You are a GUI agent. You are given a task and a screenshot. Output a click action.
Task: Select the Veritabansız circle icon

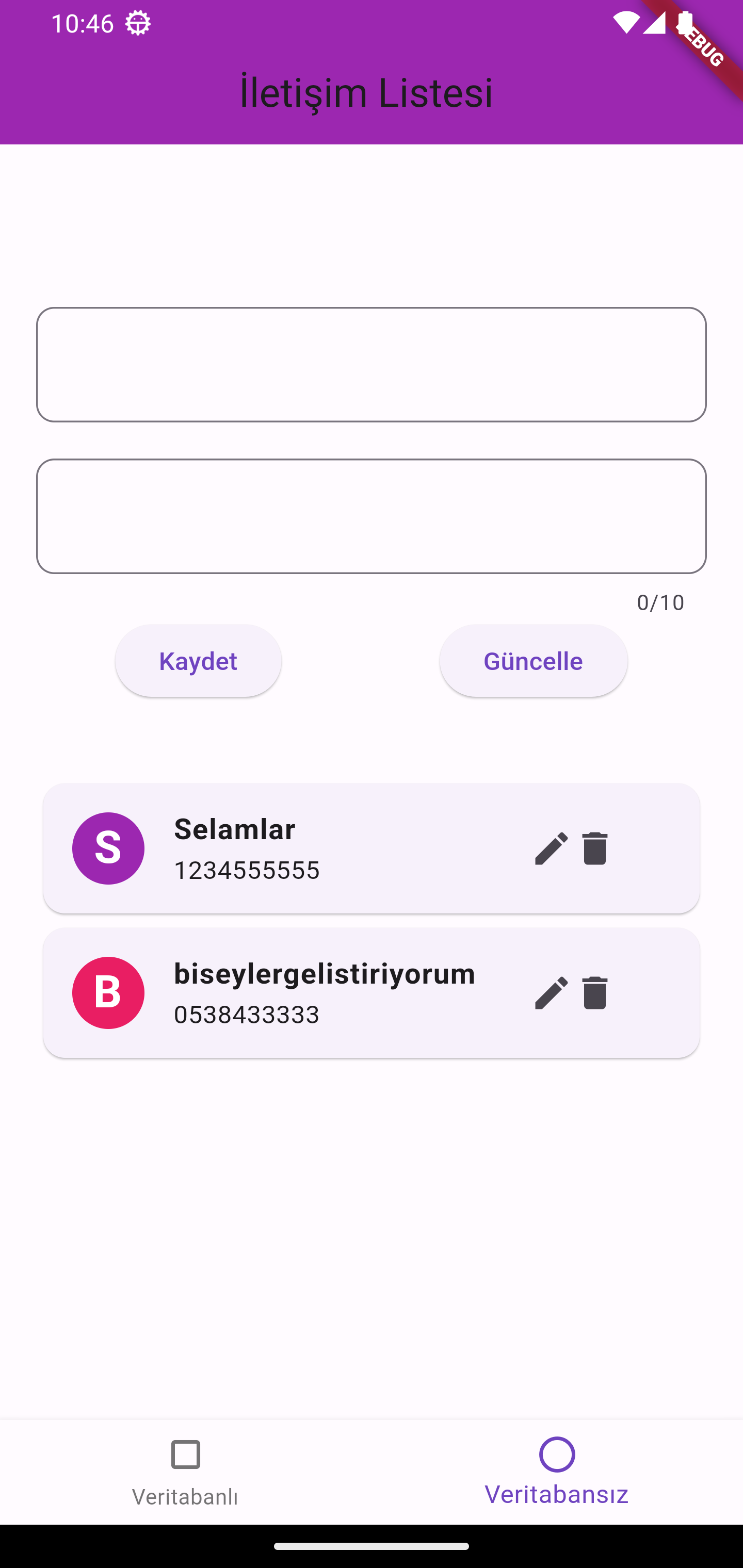[x=557, y=1455]
